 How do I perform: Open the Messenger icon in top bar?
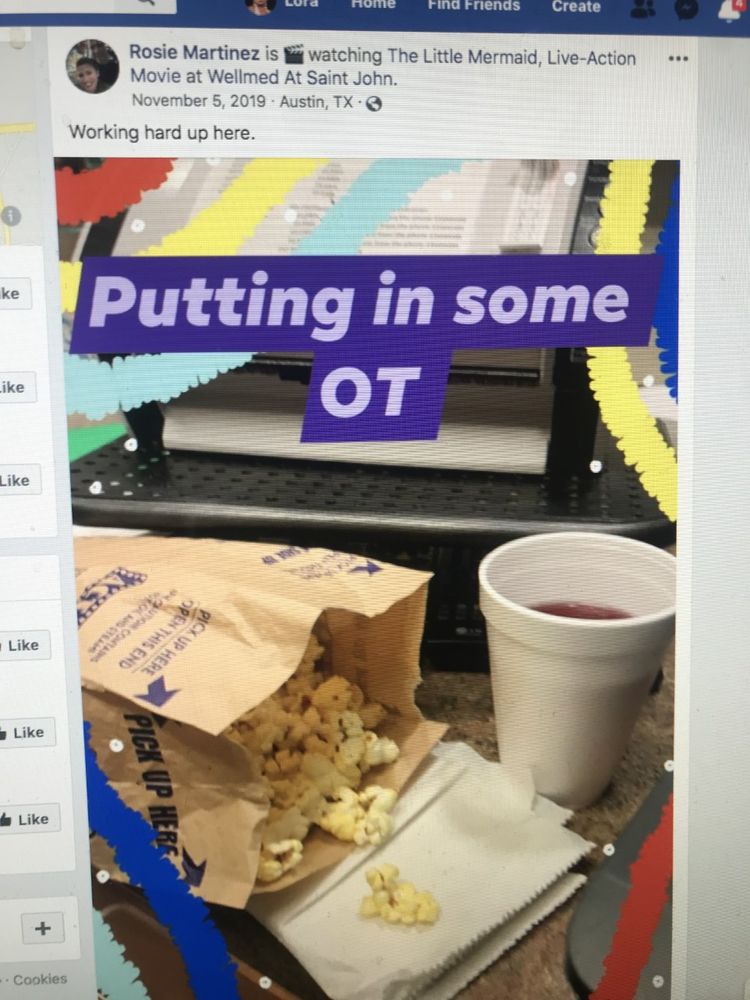[686, 8]
